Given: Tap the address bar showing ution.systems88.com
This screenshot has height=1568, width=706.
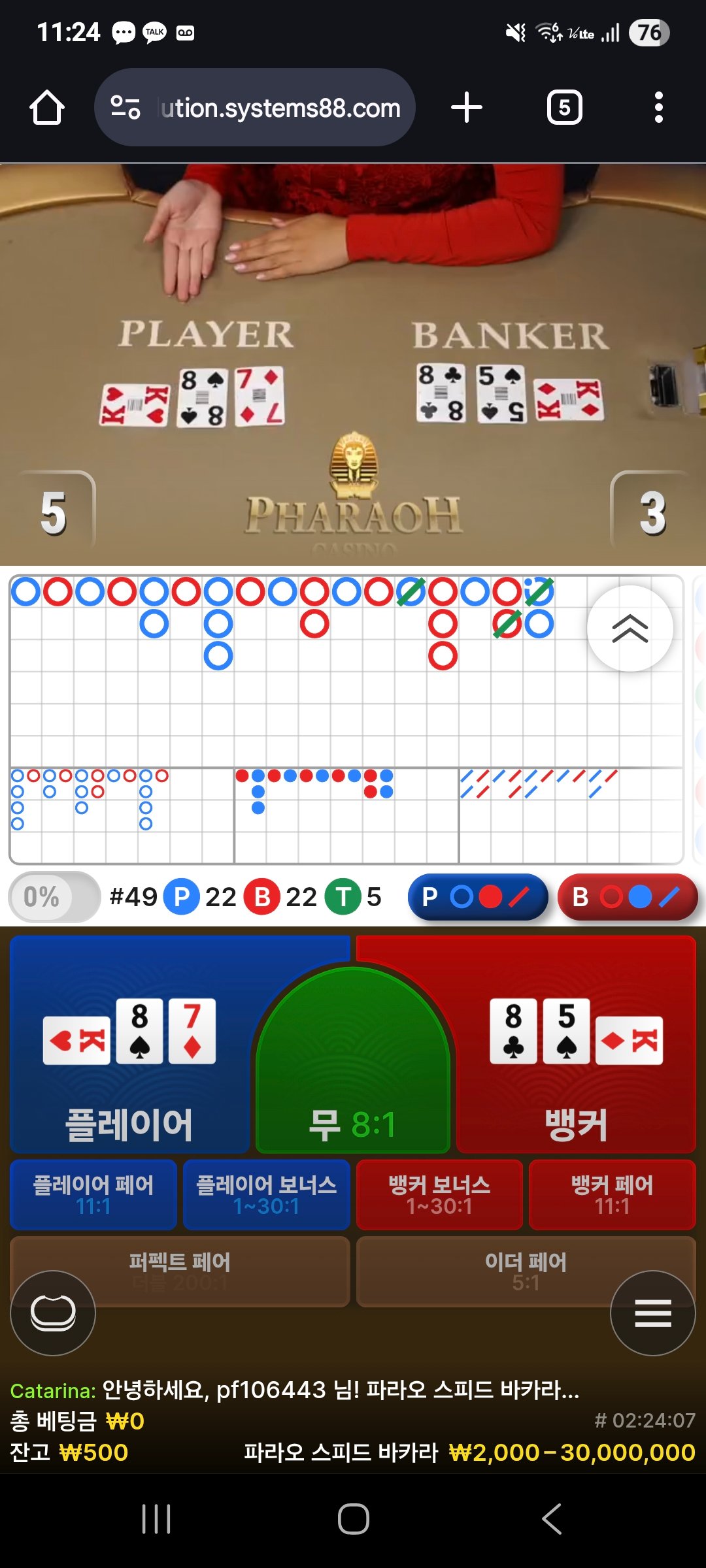Looking at the screenshot, I should (255, 107).
